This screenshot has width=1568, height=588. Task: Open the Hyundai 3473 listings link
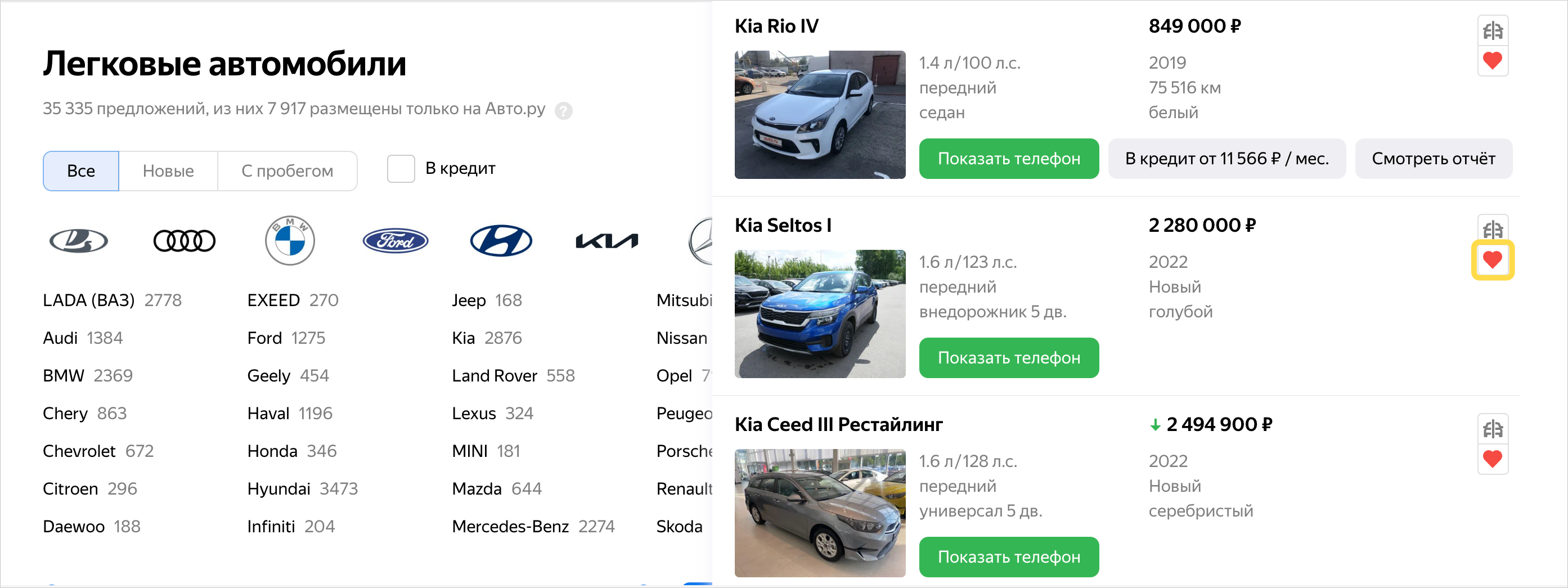point(302,489)
